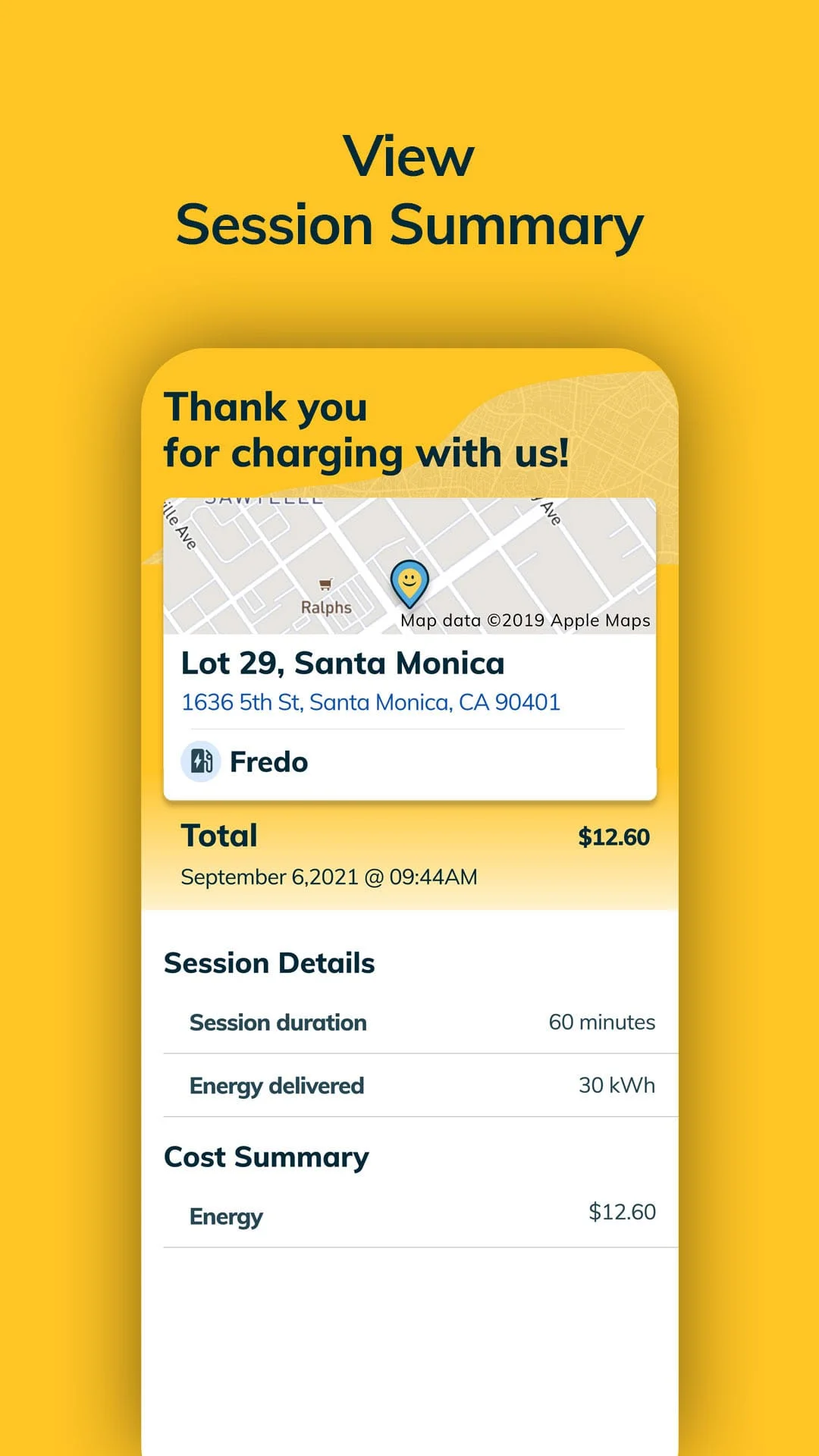The image size is (819, 1456).
Task: Expand the Session Details section
Action: 269,963
